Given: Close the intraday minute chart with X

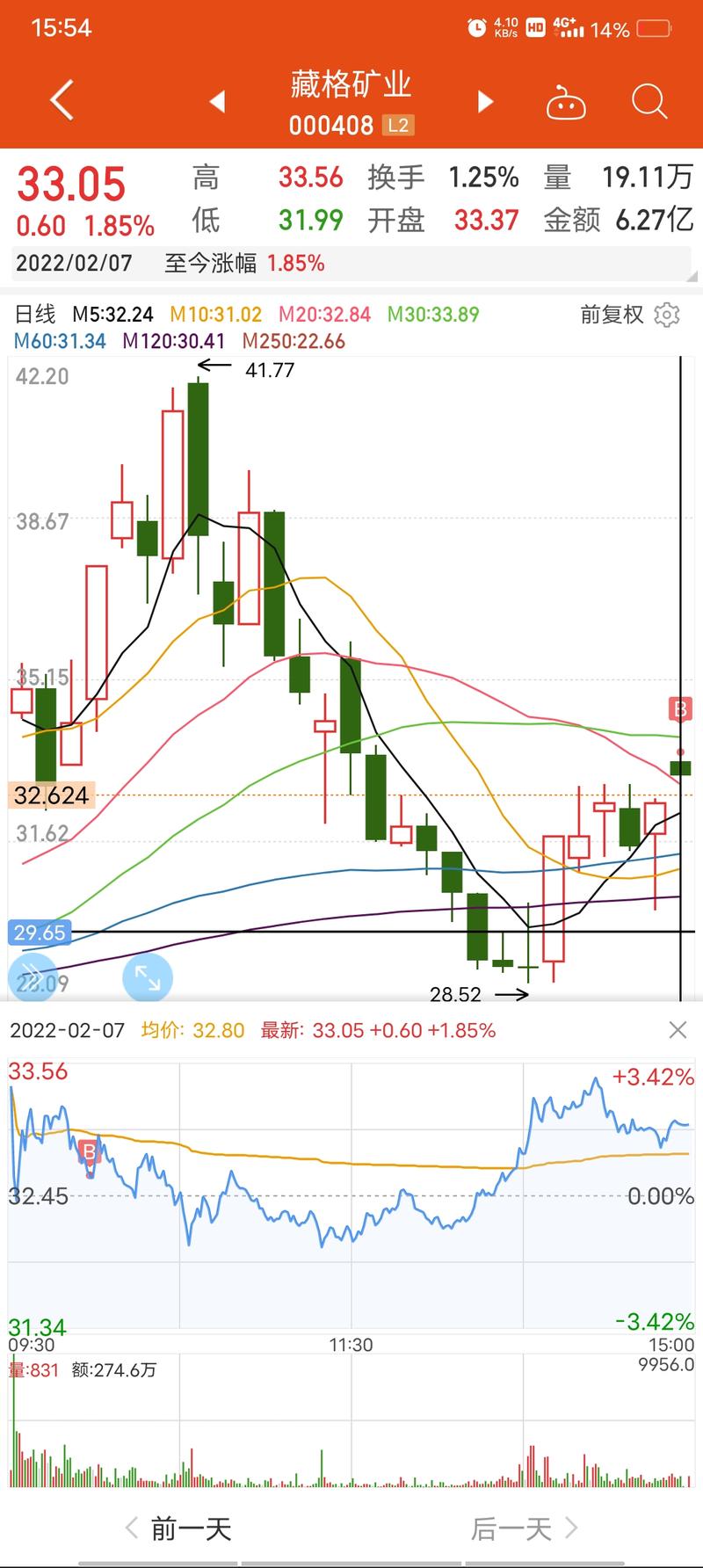Looking at the screenshot, I should tap(678, 1029).
